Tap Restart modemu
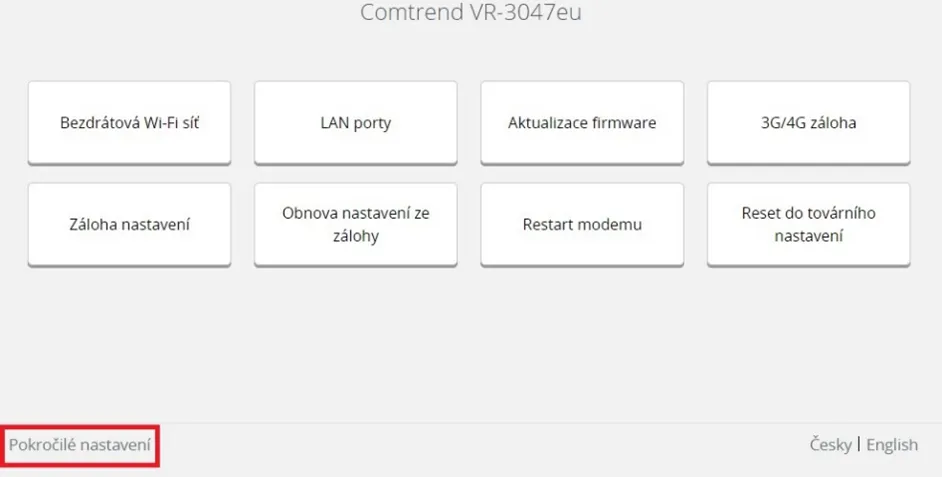 [x=582, y=225]
